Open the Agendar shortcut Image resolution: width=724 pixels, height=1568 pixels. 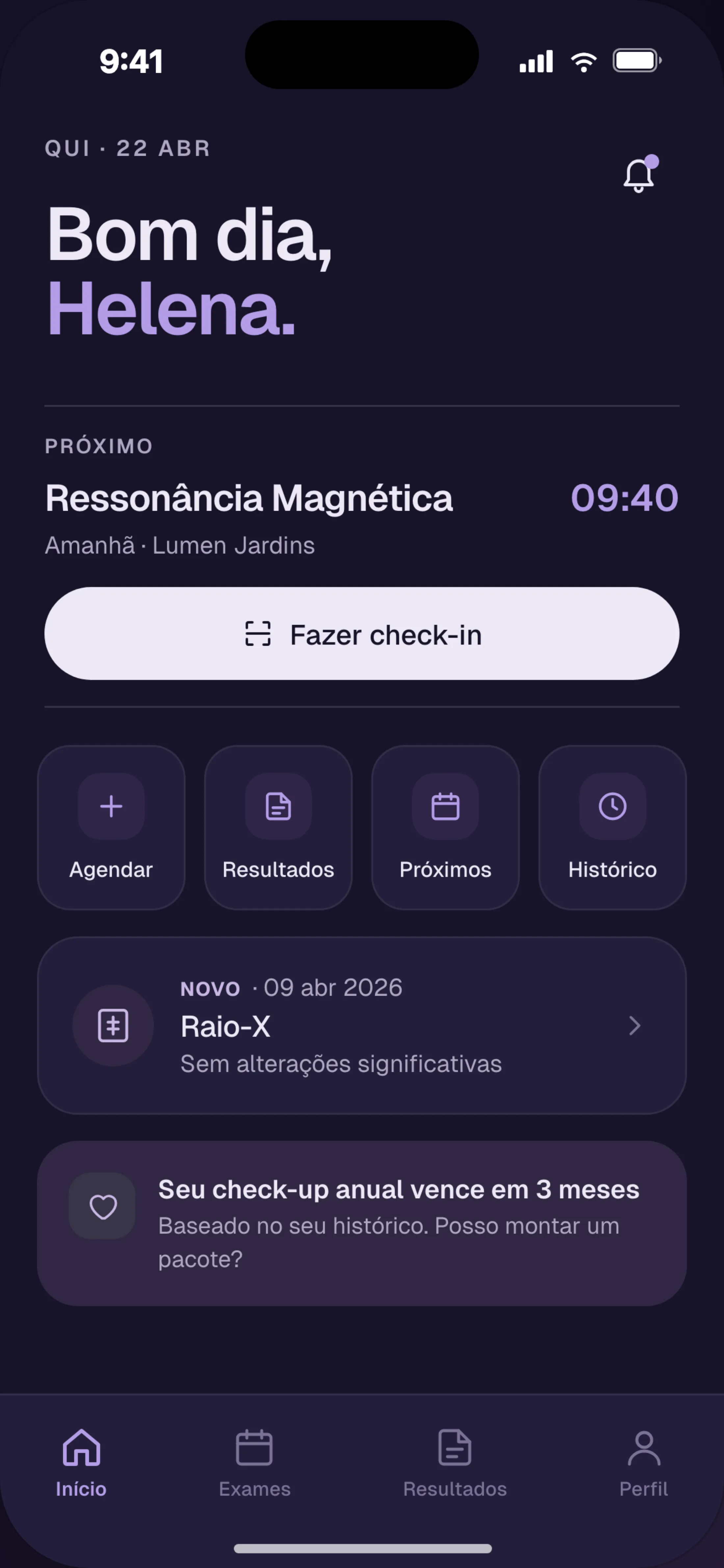coord(111,827)
